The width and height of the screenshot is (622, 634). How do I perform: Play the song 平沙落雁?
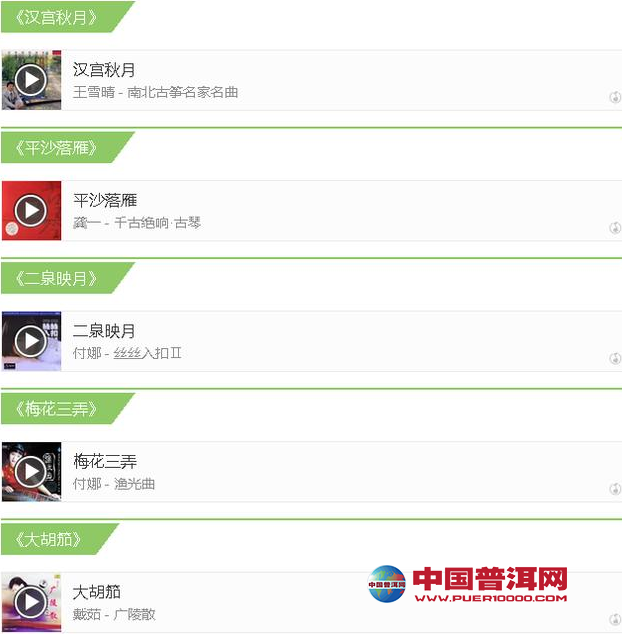tap(31, 210)
